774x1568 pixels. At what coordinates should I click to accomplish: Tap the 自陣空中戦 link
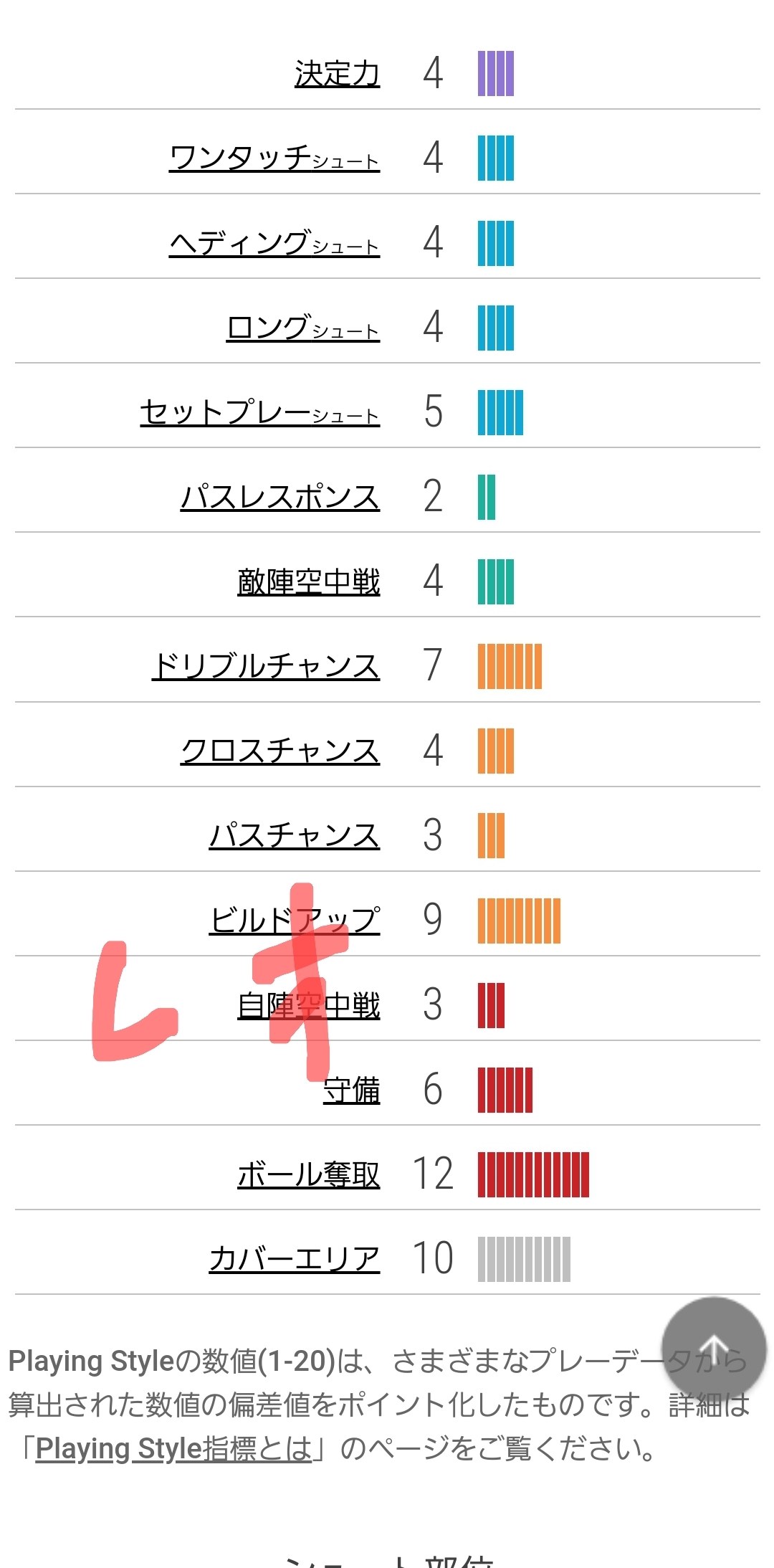[x=309, y=1004]
